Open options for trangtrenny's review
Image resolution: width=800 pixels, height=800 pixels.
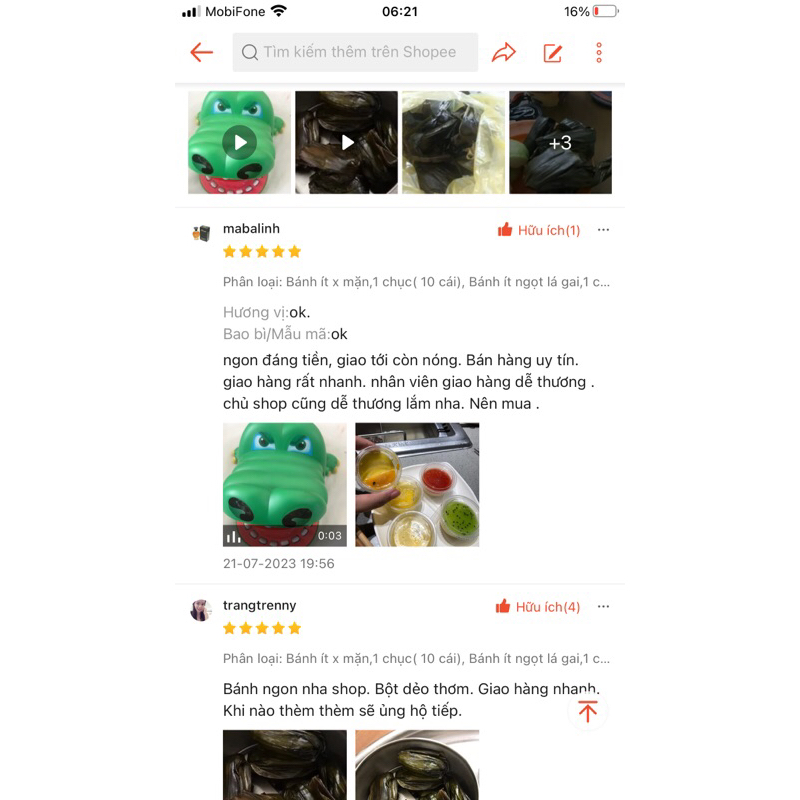[x=603, y=607]
